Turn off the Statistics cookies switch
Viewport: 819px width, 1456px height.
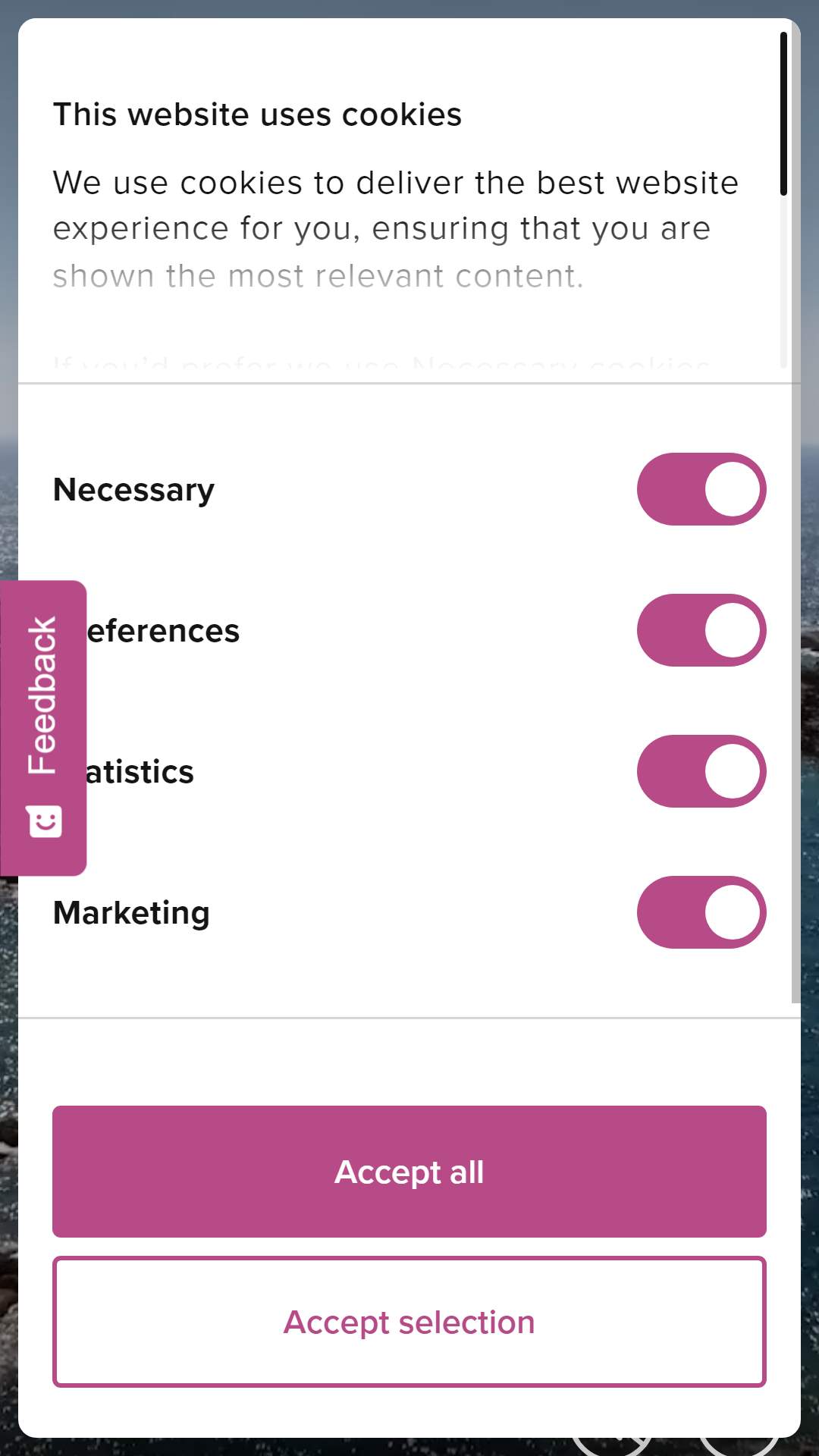point(701,771)
